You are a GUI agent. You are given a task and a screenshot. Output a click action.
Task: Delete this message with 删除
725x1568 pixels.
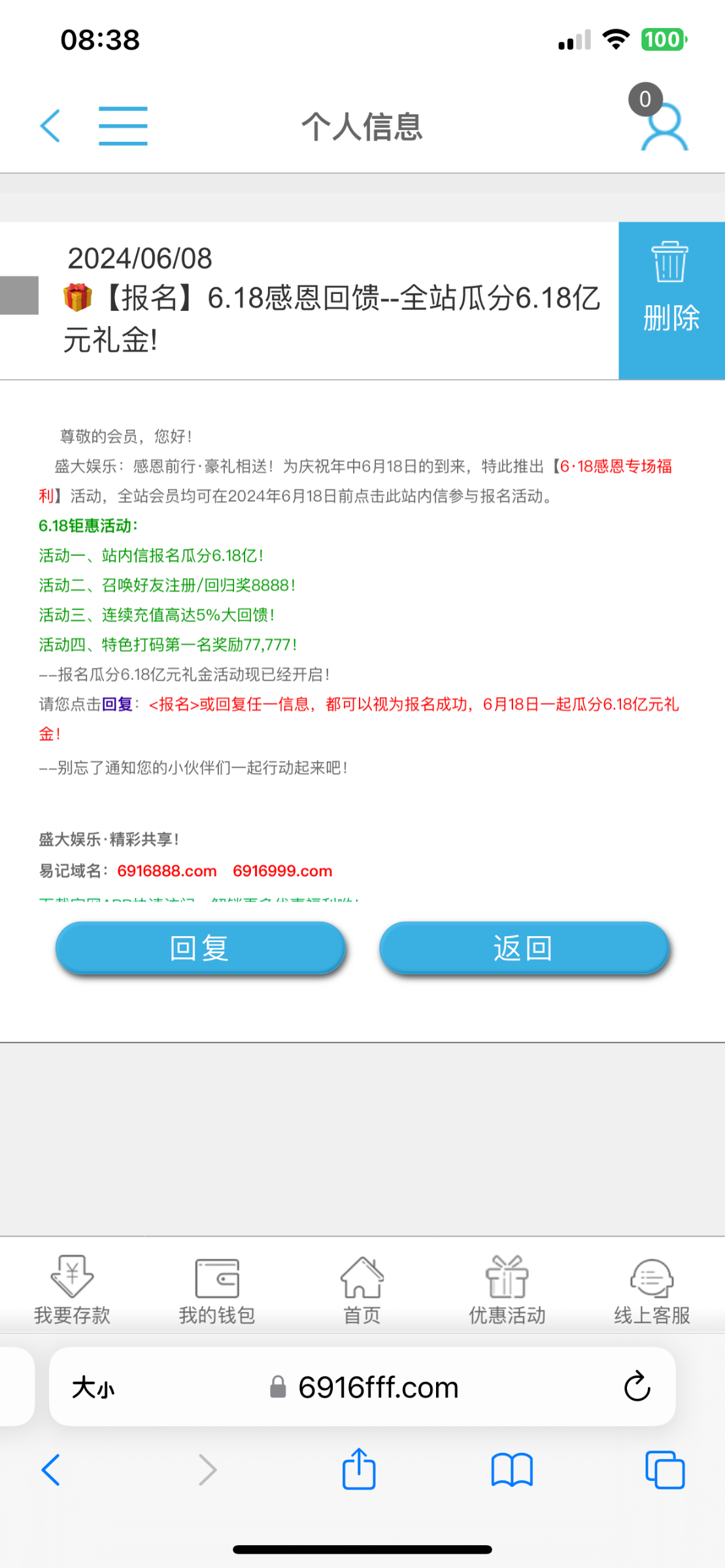(x=671, y=301)
